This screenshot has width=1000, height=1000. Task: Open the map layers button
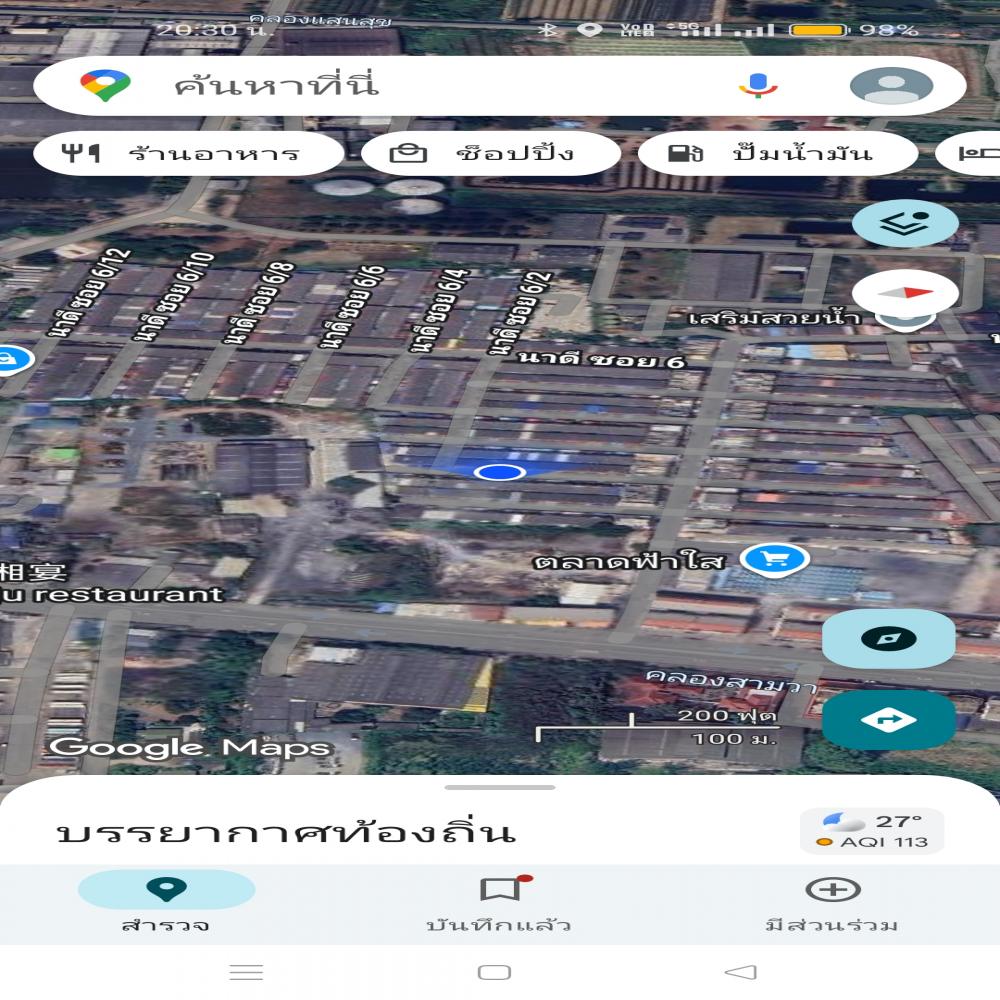[x=905, y=223]
